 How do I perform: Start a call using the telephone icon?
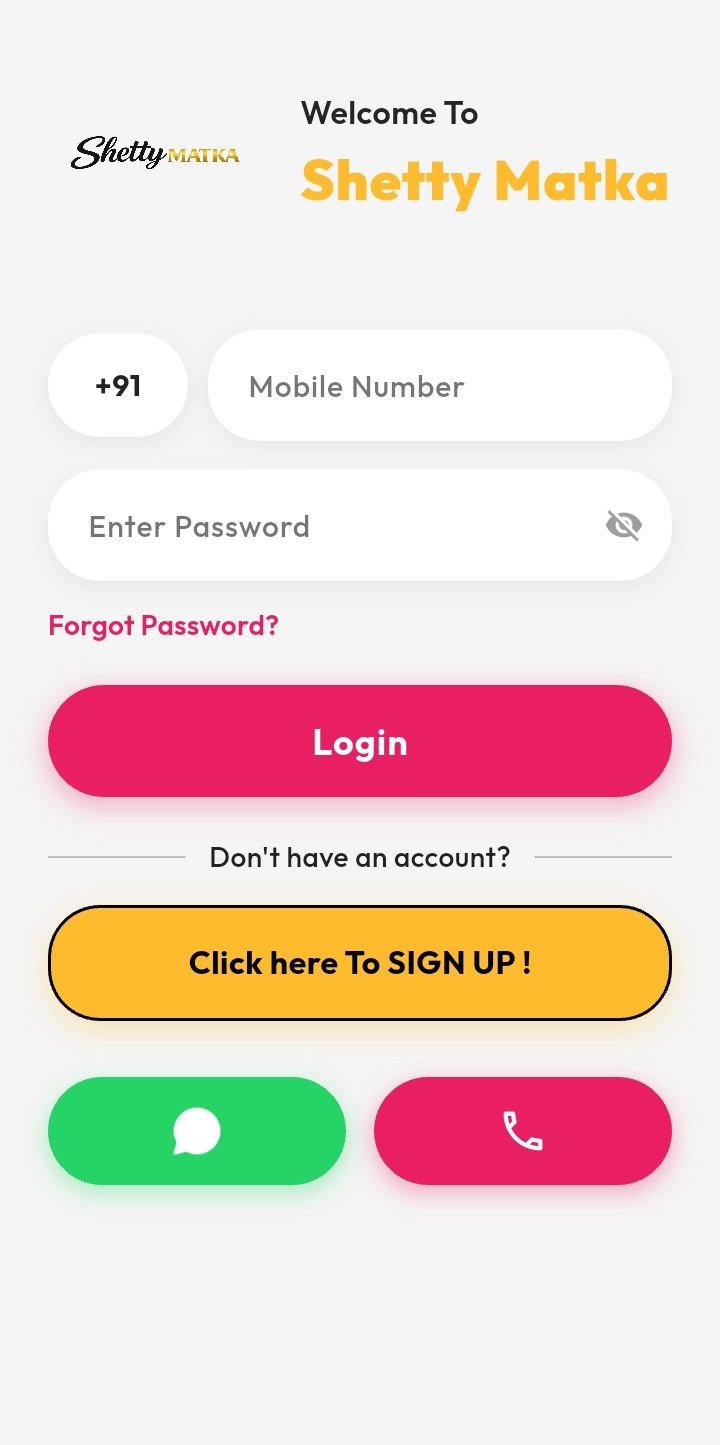524,1131
